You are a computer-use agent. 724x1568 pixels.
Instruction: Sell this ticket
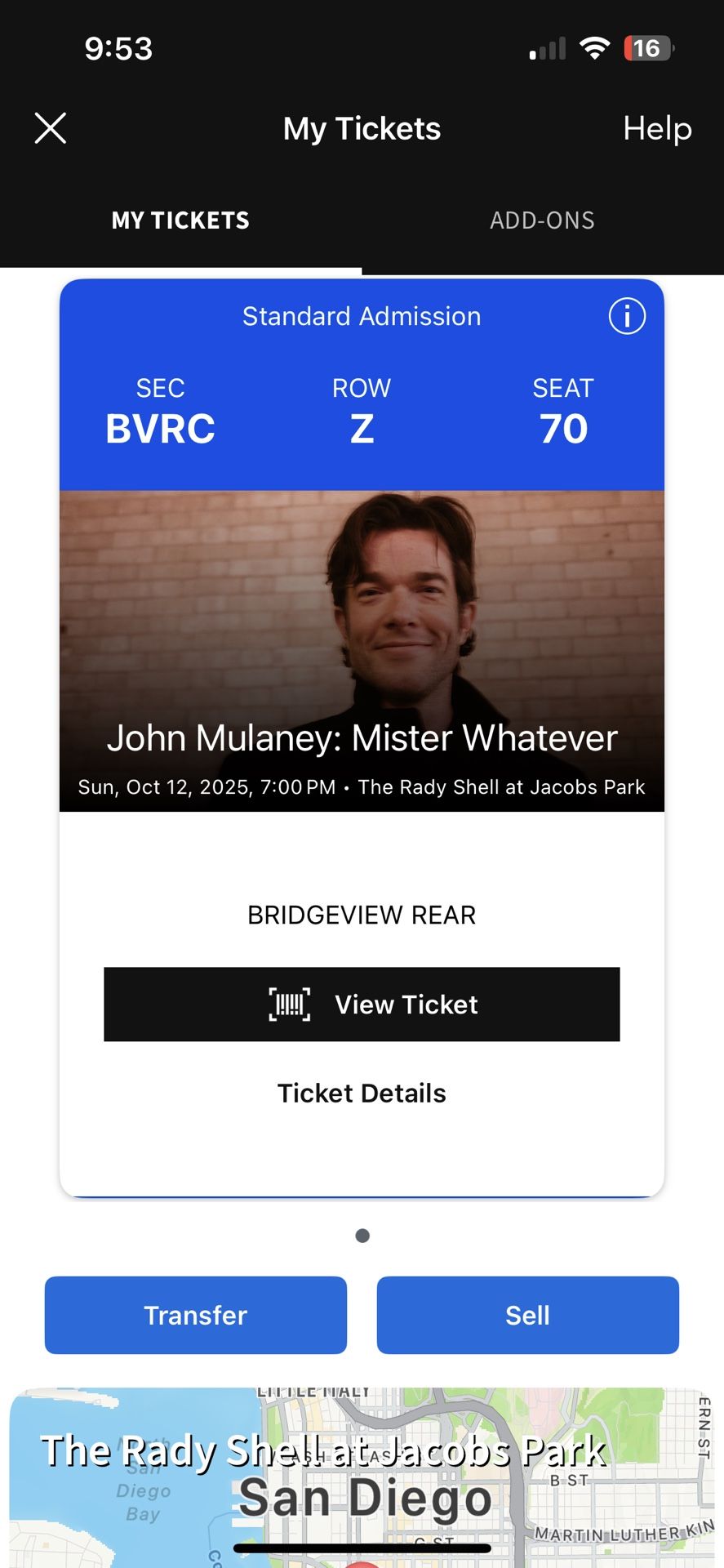(x=528, y=1315)
